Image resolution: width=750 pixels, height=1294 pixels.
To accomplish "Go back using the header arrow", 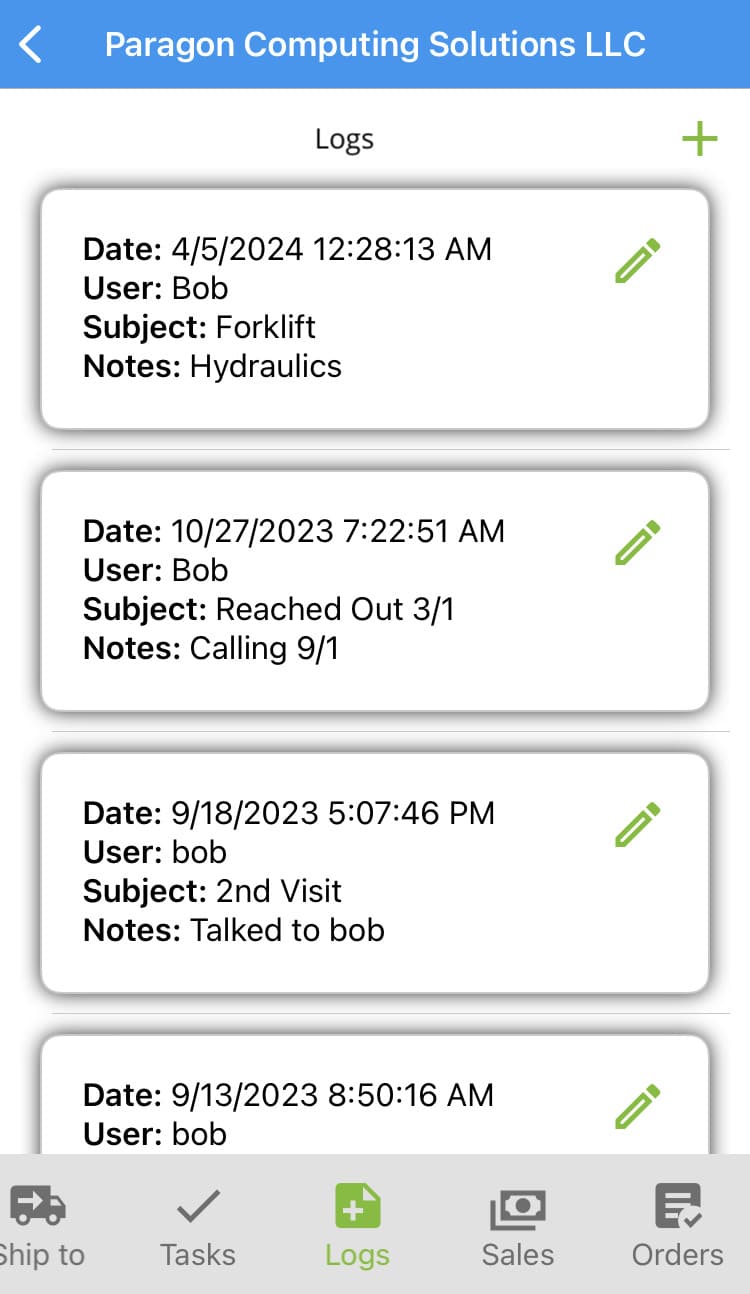I will pos(31,45).
